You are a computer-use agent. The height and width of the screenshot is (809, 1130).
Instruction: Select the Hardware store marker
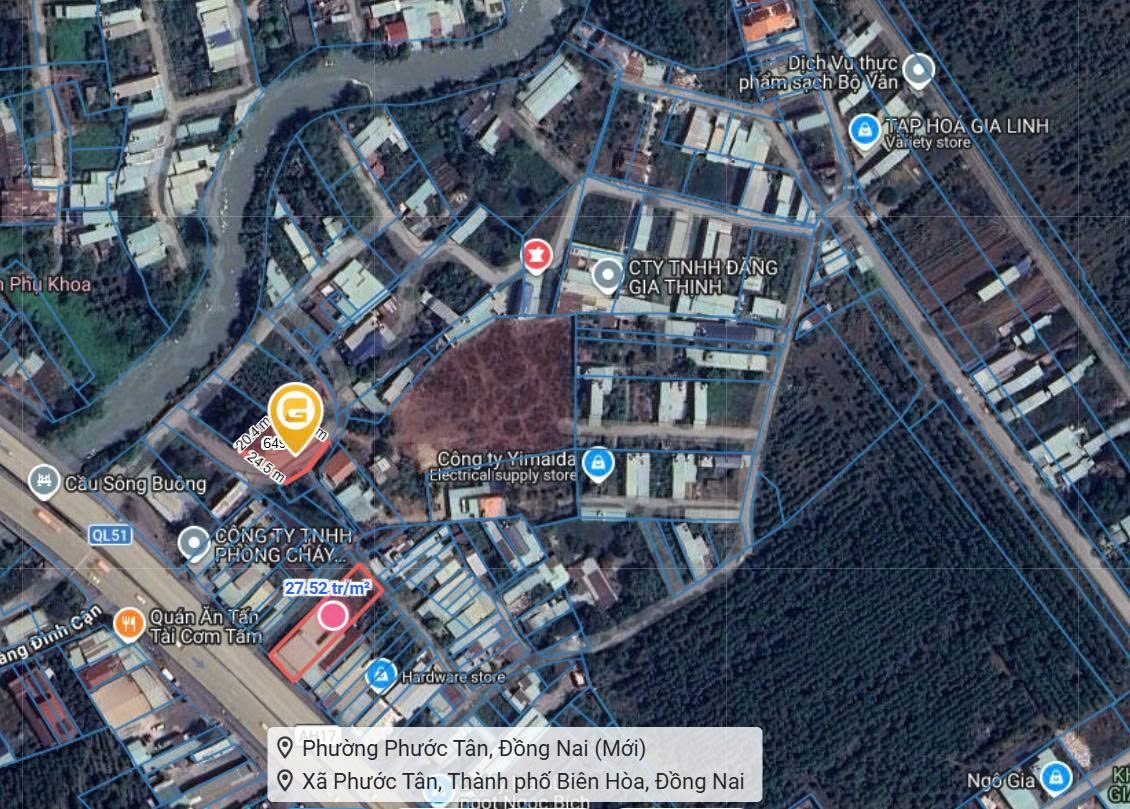click(381, 676)
